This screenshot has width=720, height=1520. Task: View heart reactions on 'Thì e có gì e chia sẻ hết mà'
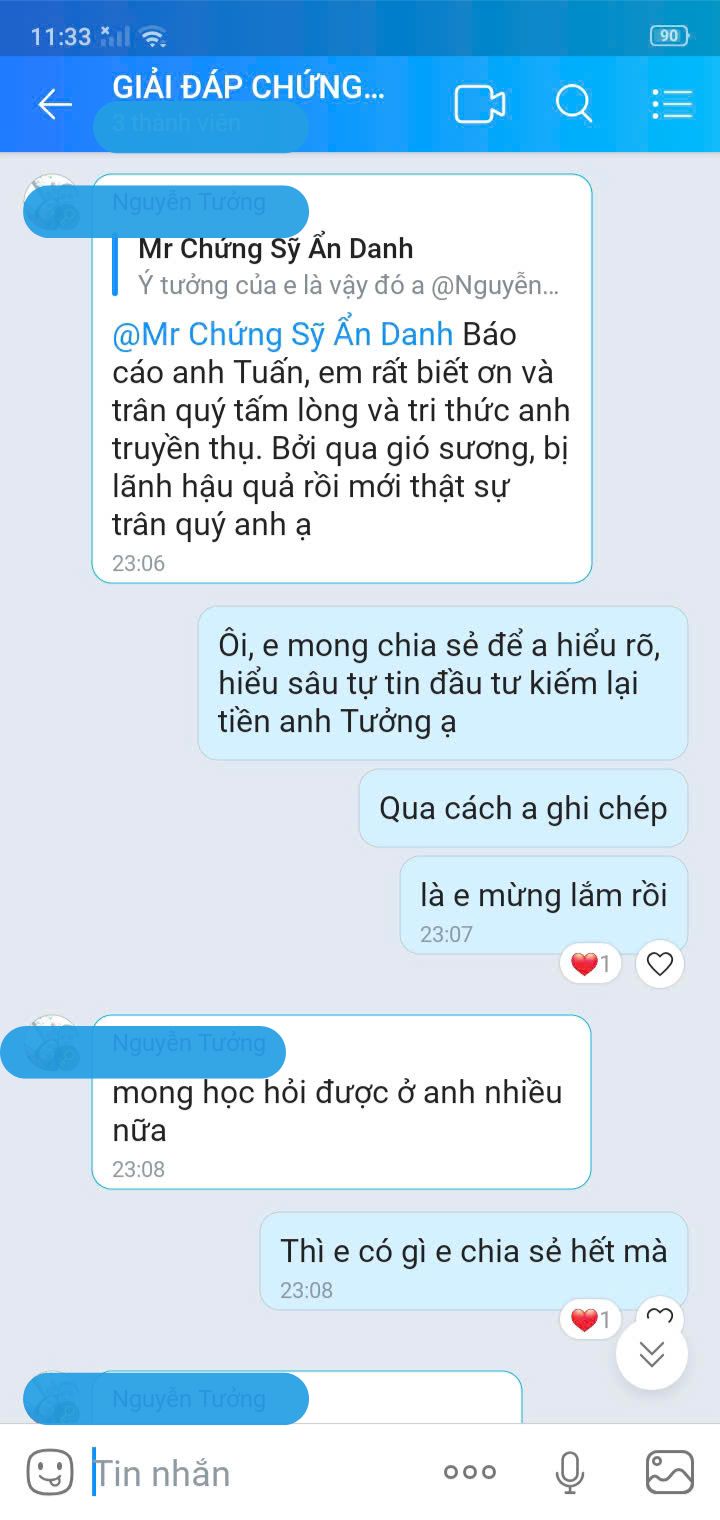coord(590,1319)
